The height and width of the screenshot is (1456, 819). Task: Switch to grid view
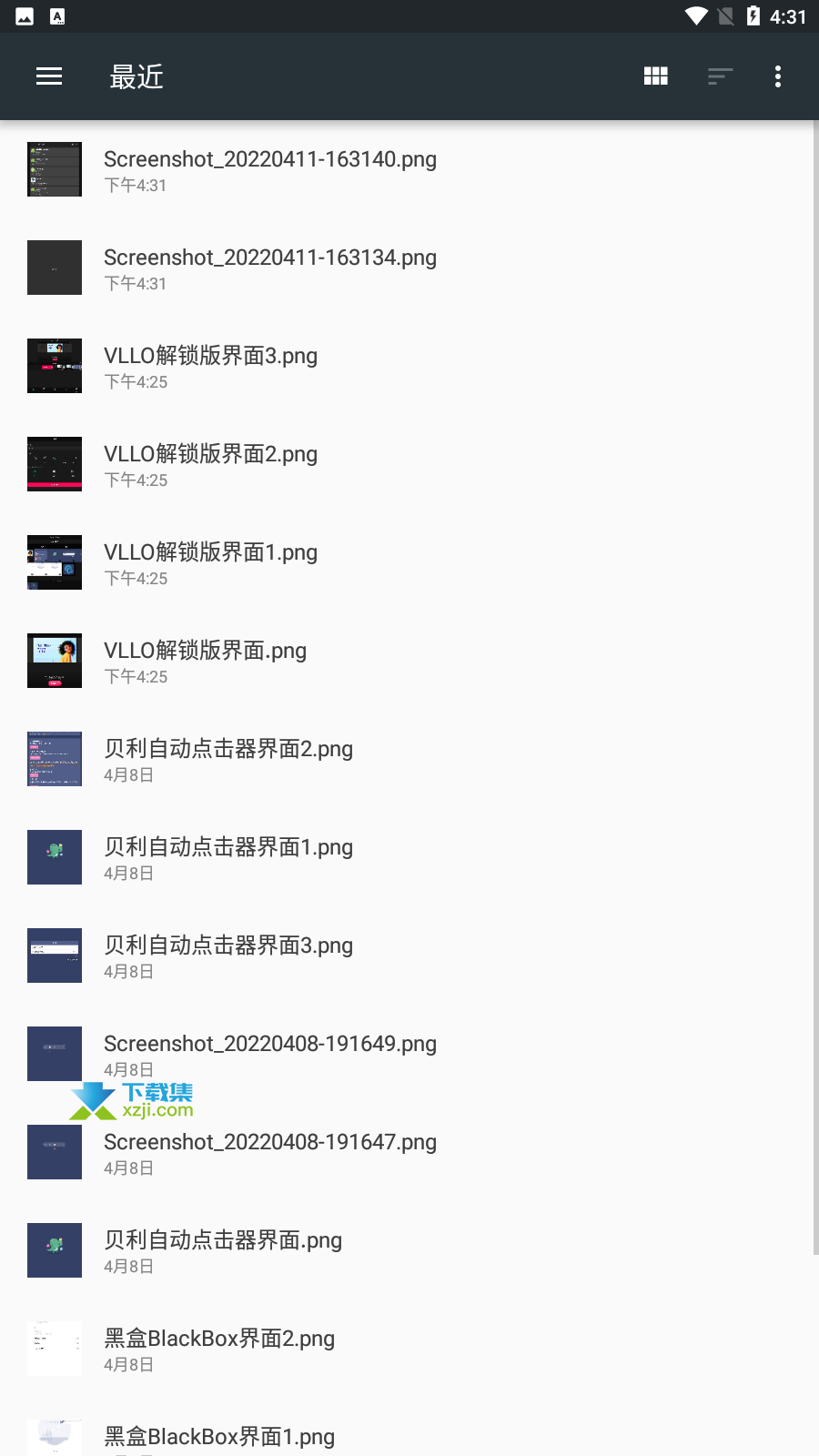pyautogui.click(x=656, y=76)
